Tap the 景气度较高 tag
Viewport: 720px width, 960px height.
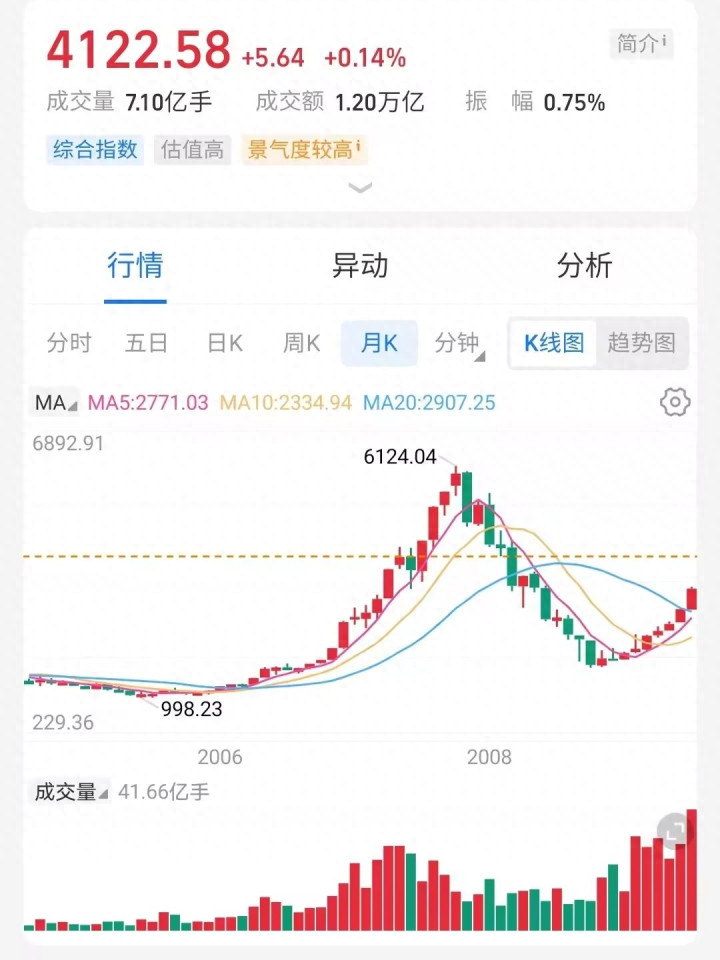(301, 150)
